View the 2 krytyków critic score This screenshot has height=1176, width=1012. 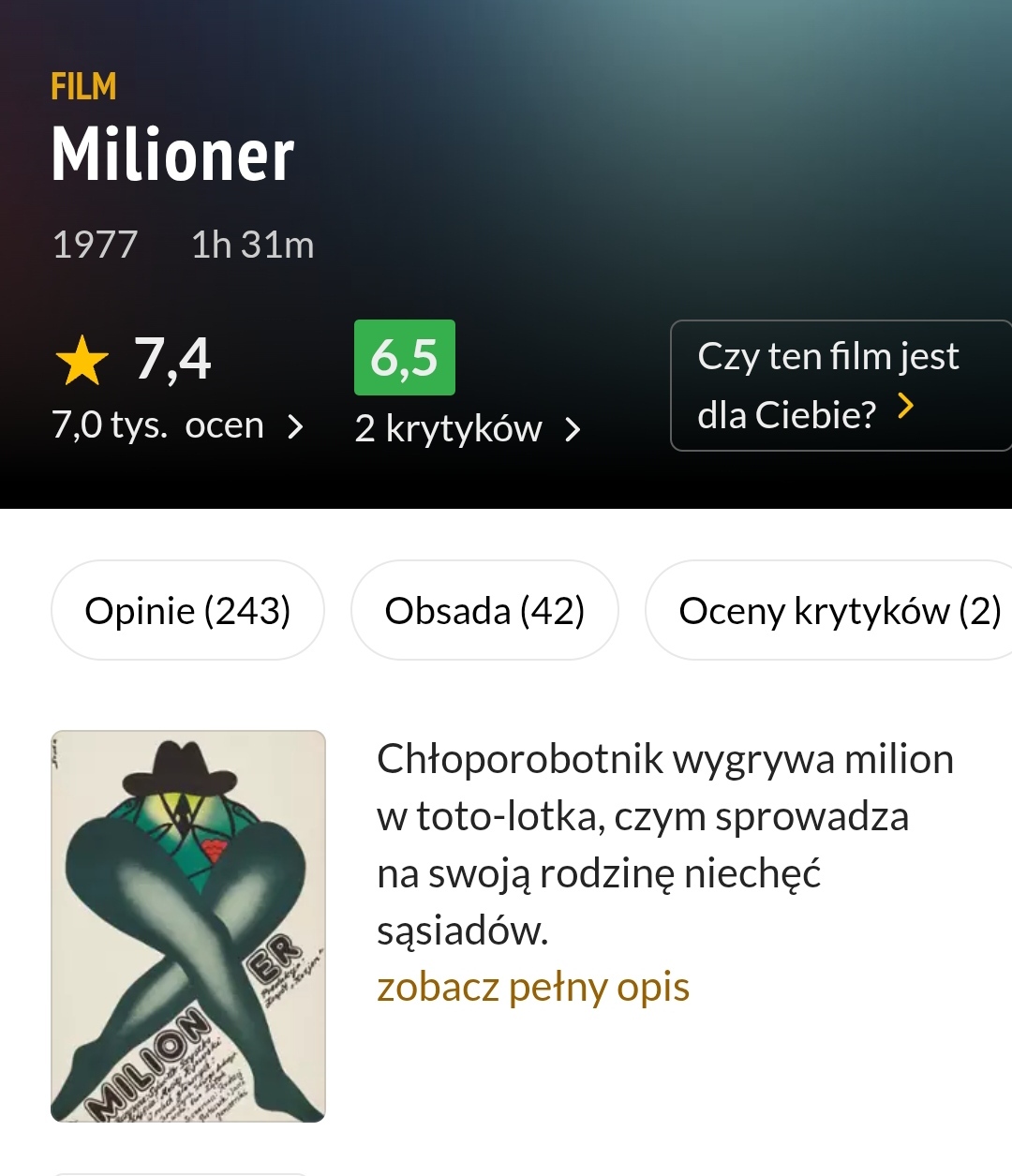(x=467, y=429)
